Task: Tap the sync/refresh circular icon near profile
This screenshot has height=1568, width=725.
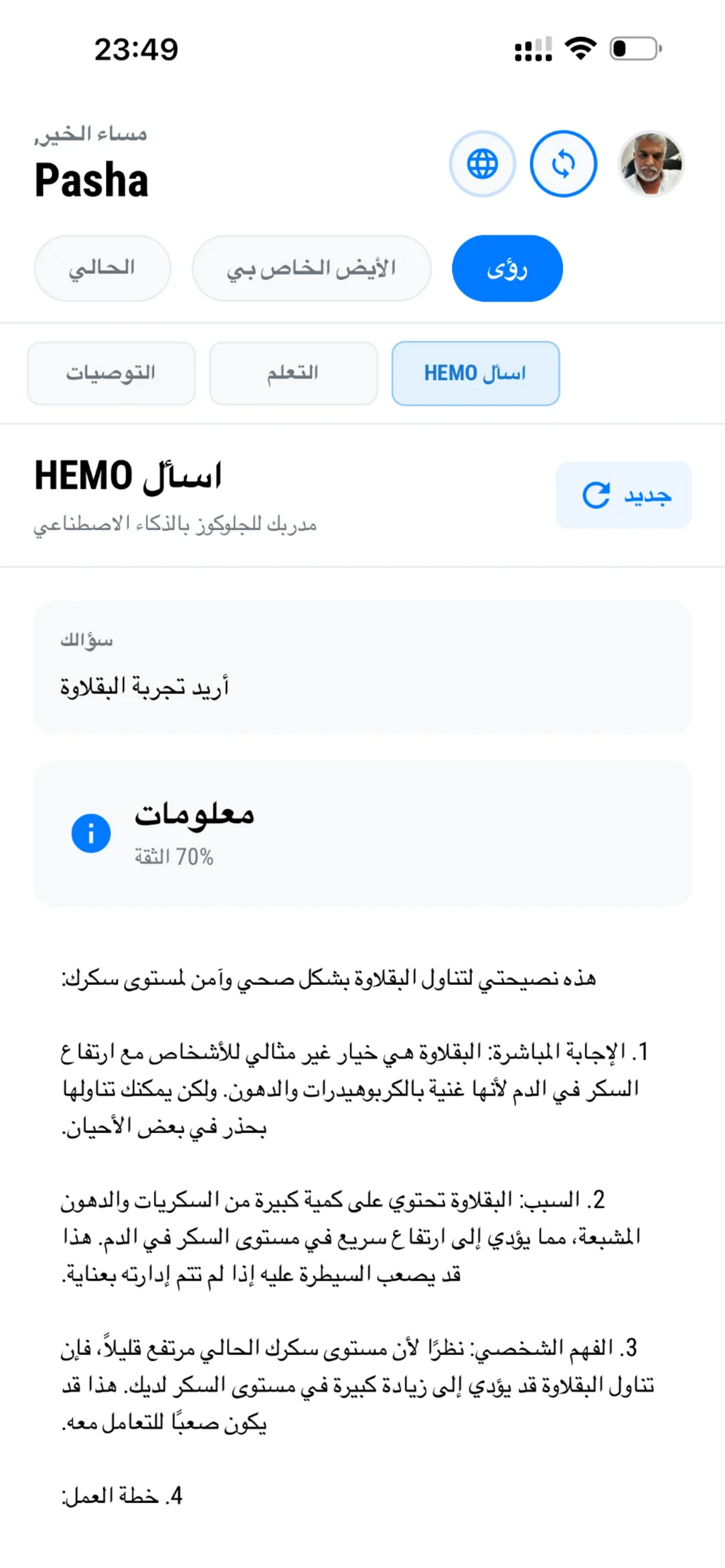Action: click(x=563, y=163)
